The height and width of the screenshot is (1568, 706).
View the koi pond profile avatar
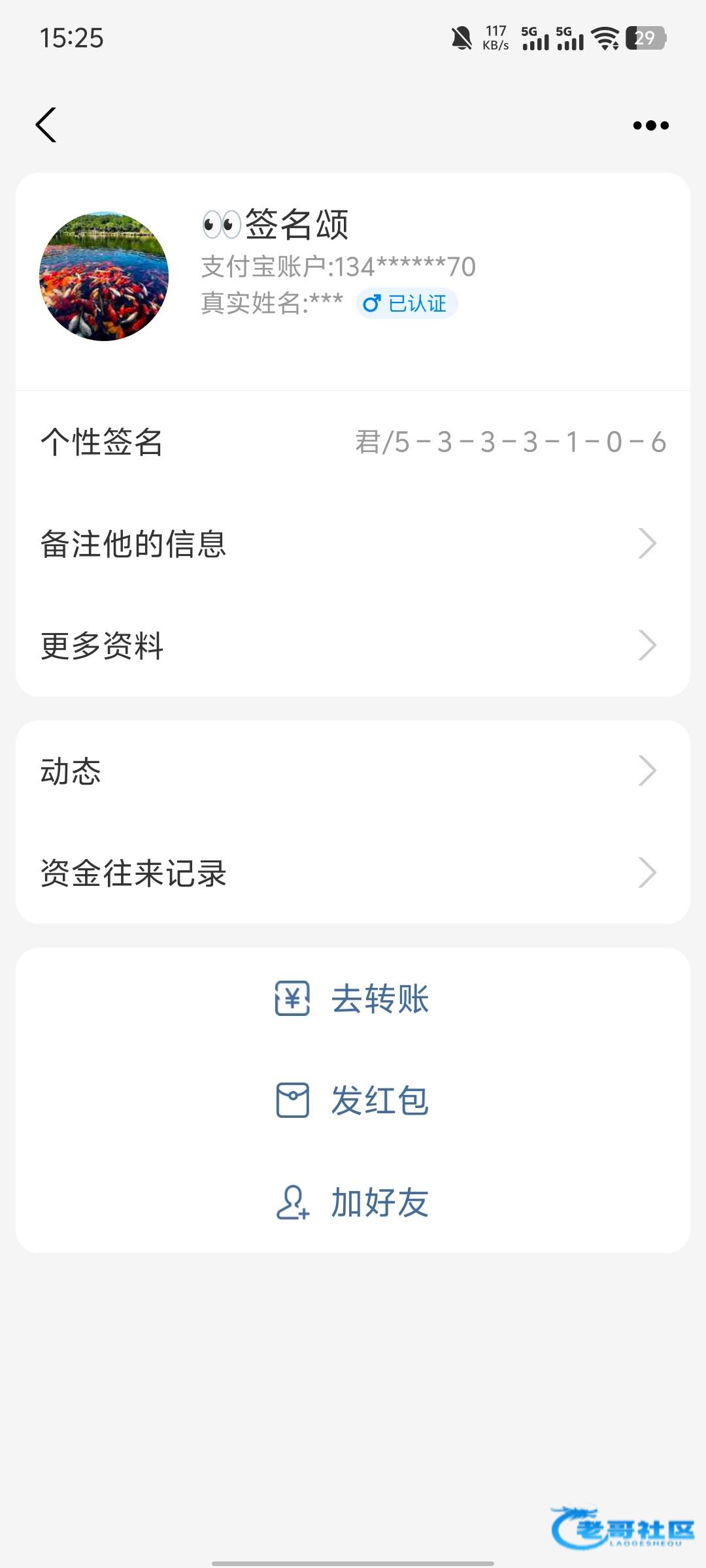[x=104, y=276]
